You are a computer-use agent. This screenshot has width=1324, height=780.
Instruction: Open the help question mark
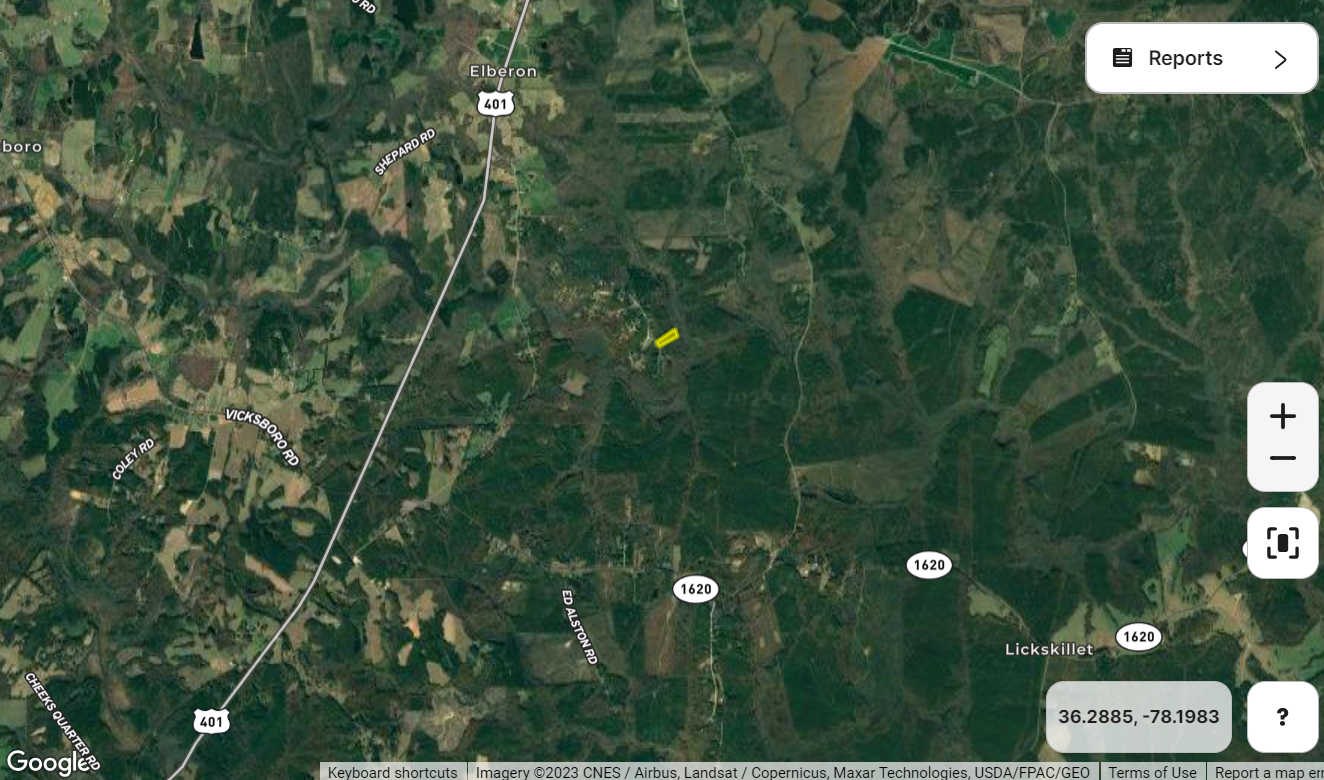1282,717
